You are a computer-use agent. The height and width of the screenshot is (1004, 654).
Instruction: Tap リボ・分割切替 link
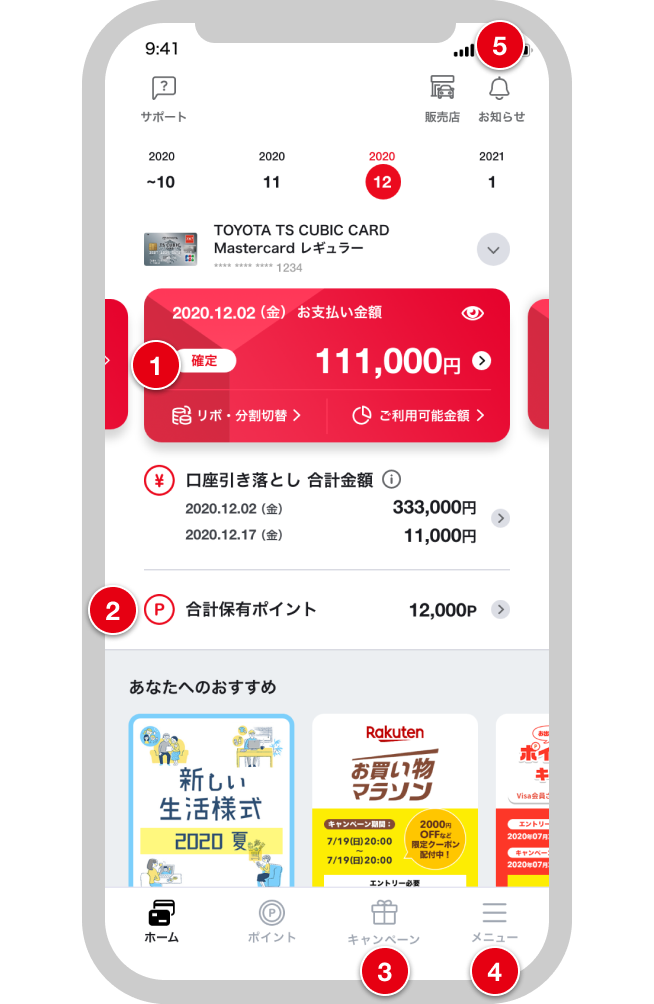click(x=236, y=415)
